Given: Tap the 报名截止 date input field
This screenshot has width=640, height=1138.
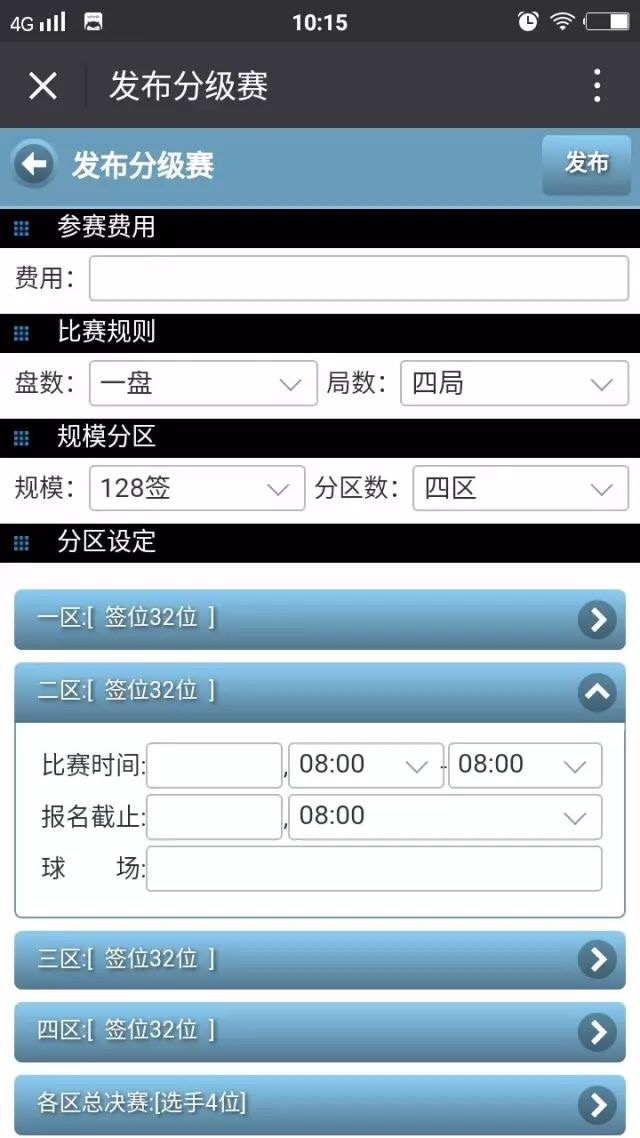Looking at the screenshot, I should click(x=214, y=817).
